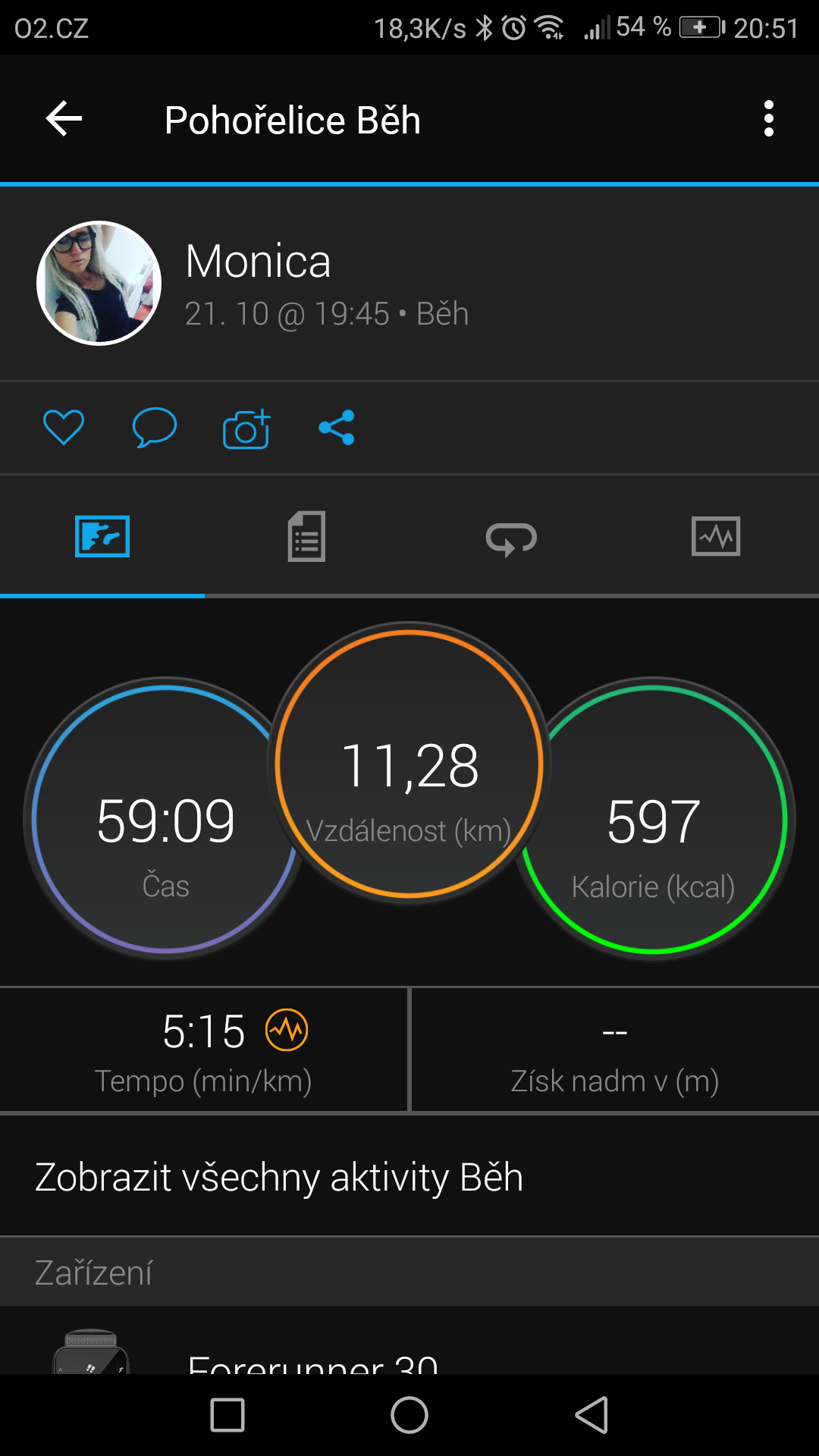Open the three-dot overflow menu

(x=769, y=119)
